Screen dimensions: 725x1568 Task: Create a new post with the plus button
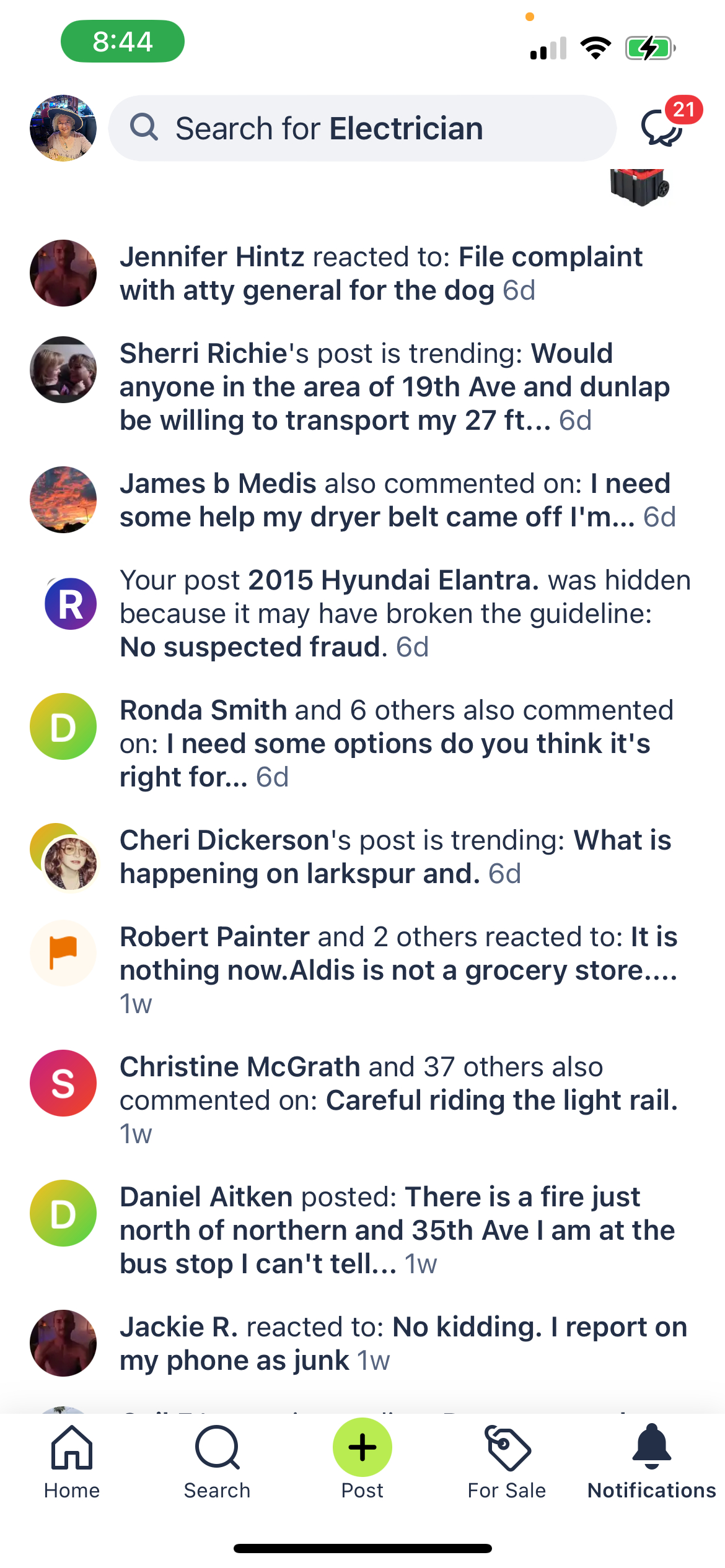click(x=362, y=1448)
